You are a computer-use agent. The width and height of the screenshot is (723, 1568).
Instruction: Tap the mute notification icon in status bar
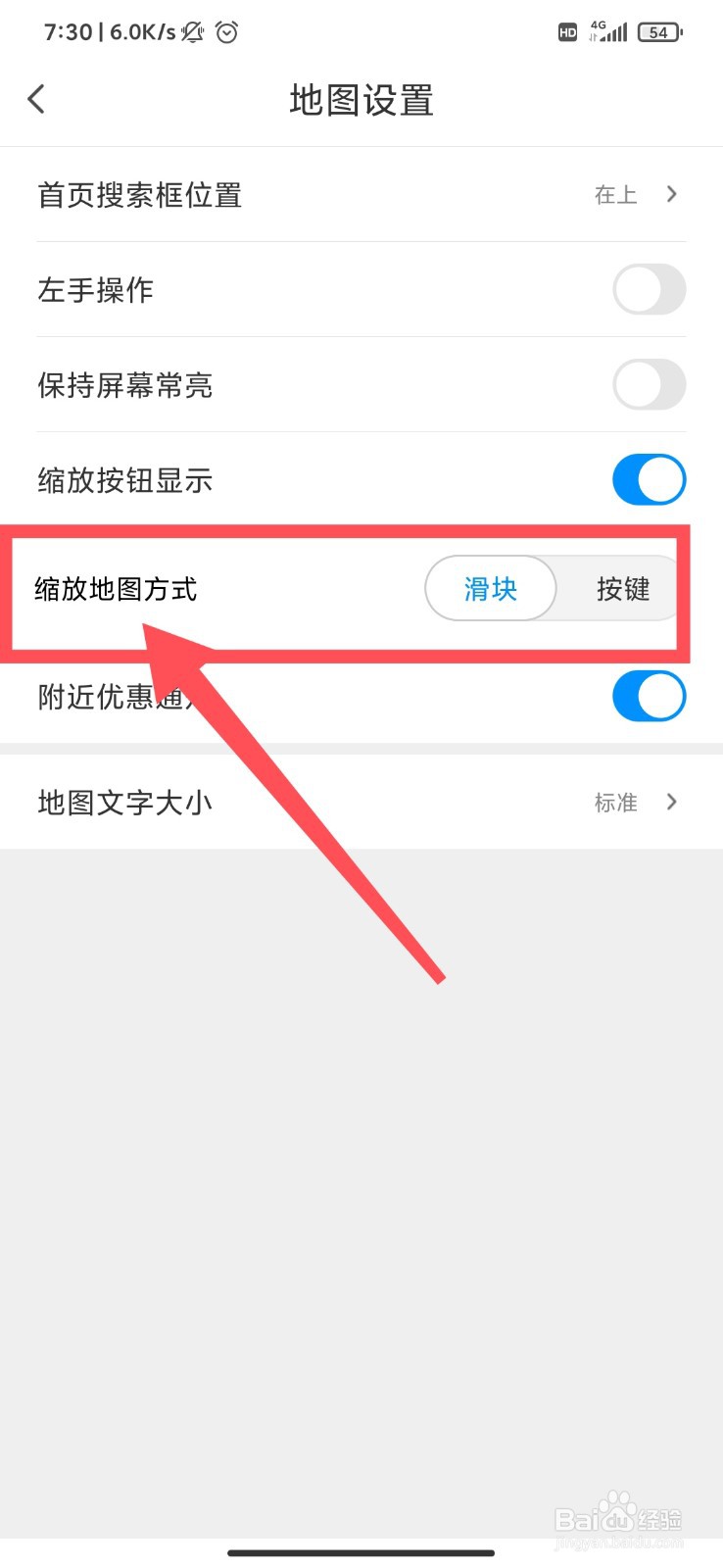(190, 32)
